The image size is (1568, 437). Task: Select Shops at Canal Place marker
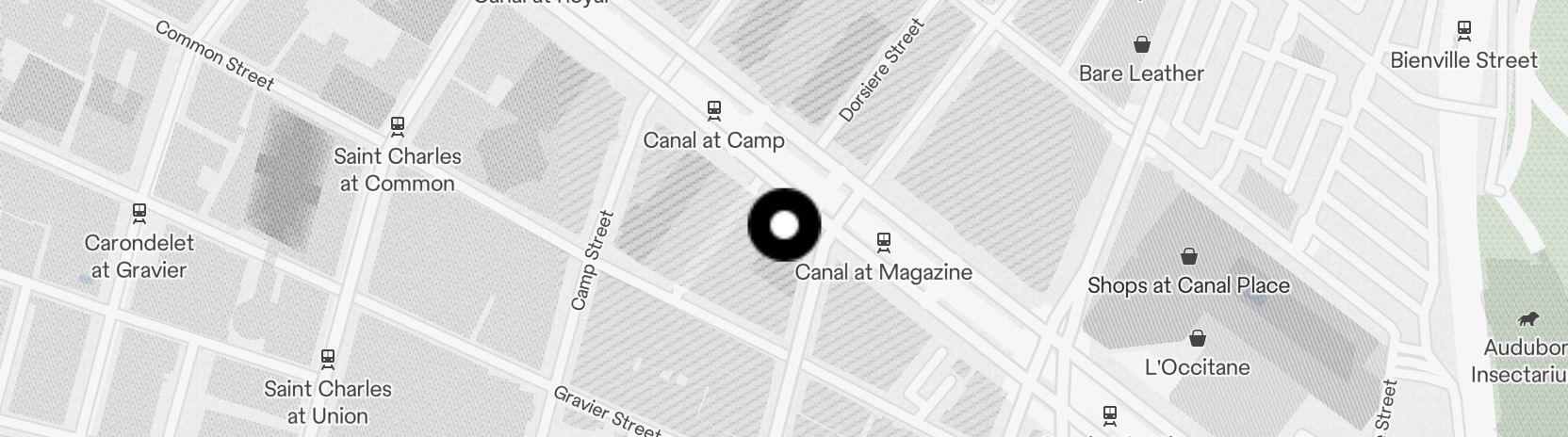click(x=1189, y=256)
